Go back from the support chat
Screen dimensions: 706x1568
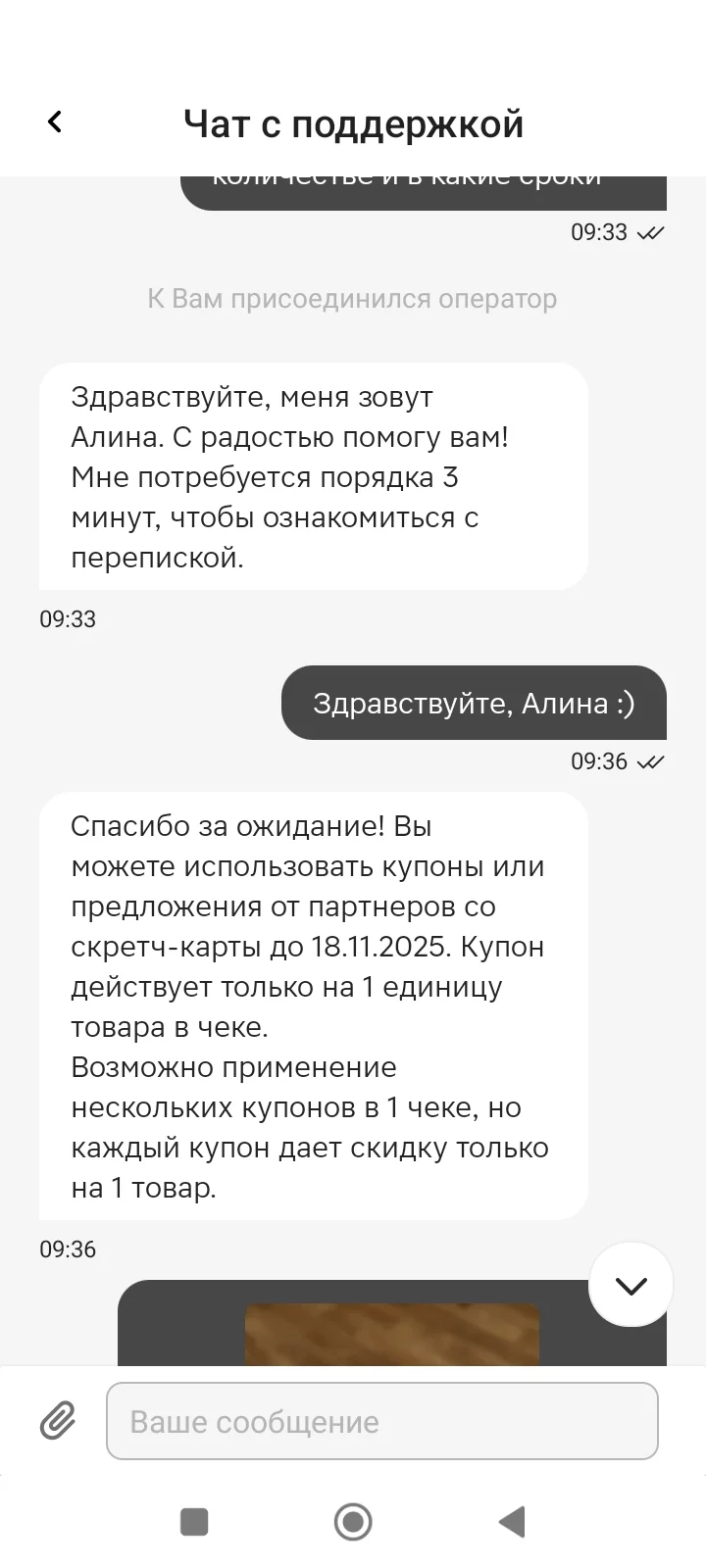tap(55, 122)
